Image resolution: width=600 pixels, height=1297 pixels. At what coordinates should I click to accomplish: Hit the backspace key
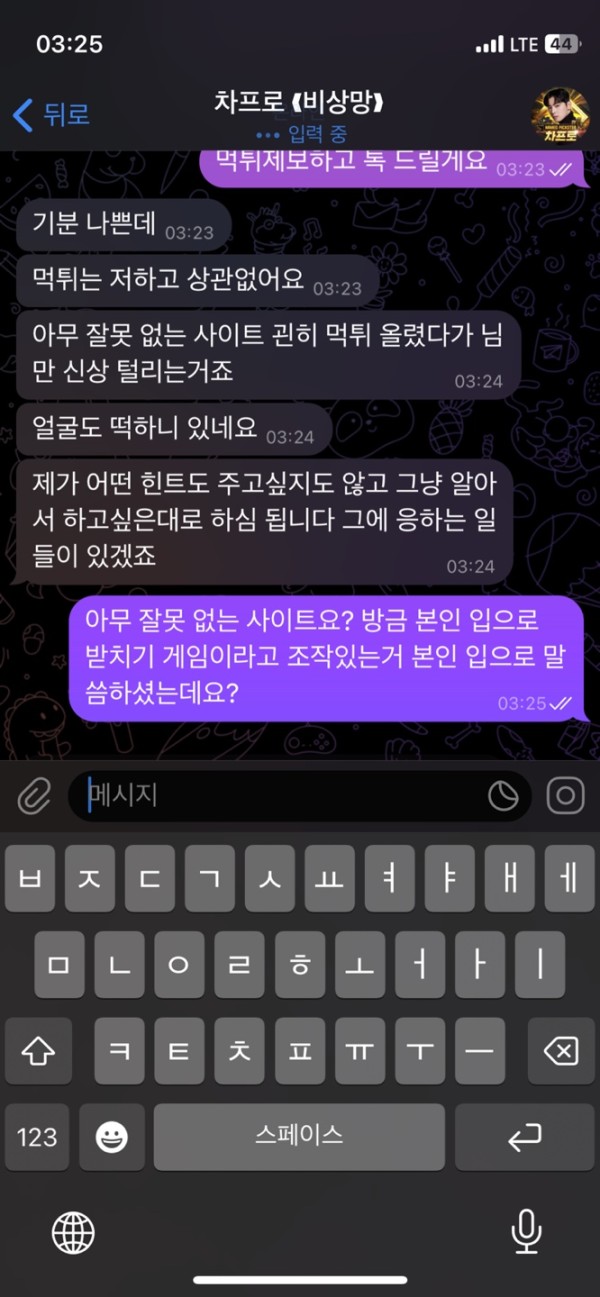[x=564, y=1051]
